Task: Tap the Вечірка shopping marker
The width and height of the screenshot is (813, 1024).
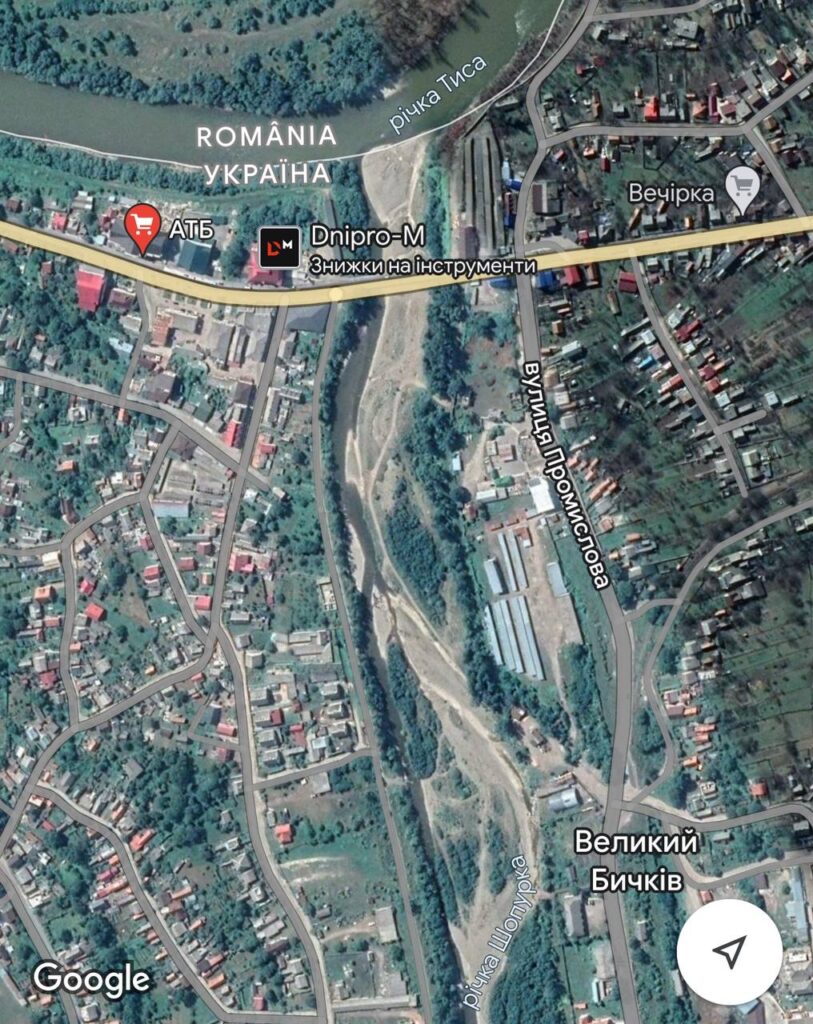Action: pos(741,187)
